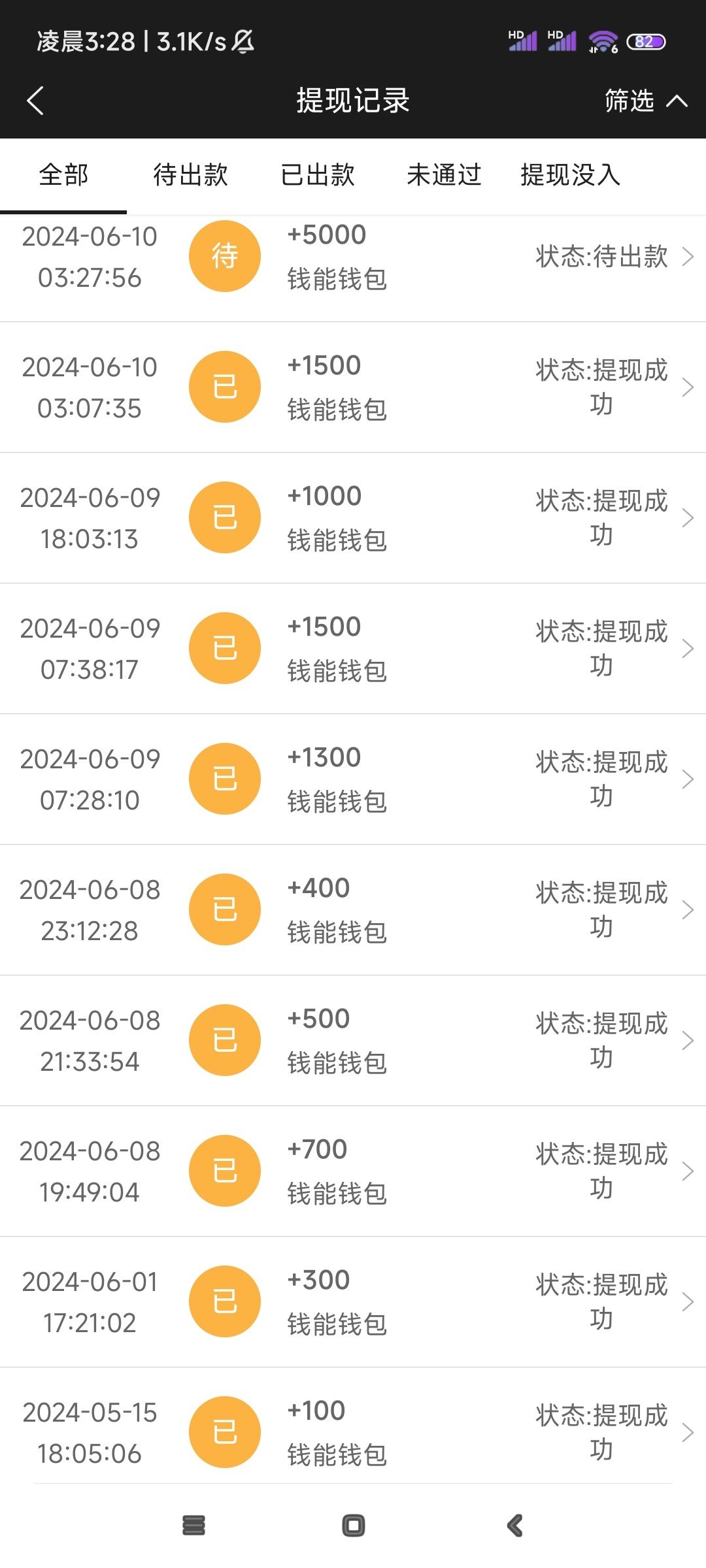Image resolution: width=706 pixels, height=1568 pixels.
Task: Expand details of the 2024-06-10 pending withdrawal
Action: [687, 257]
